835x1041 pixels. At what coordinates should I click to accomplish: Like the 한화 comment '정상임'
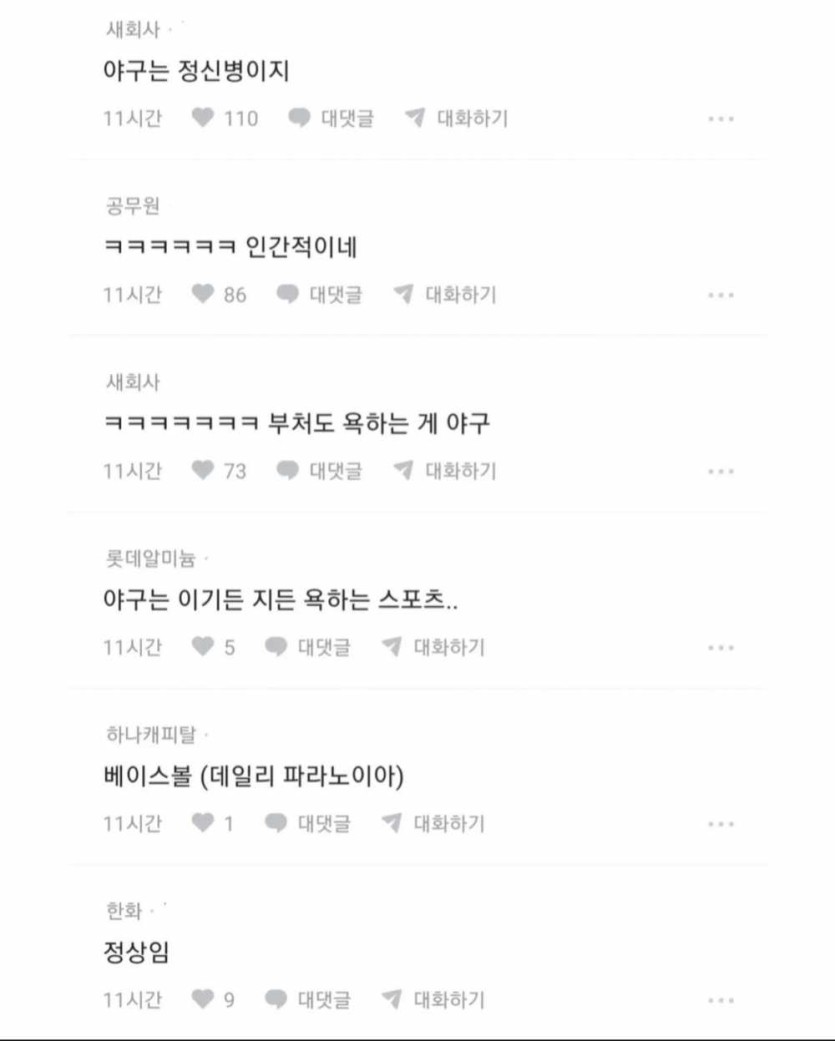(x=204, y=999)
